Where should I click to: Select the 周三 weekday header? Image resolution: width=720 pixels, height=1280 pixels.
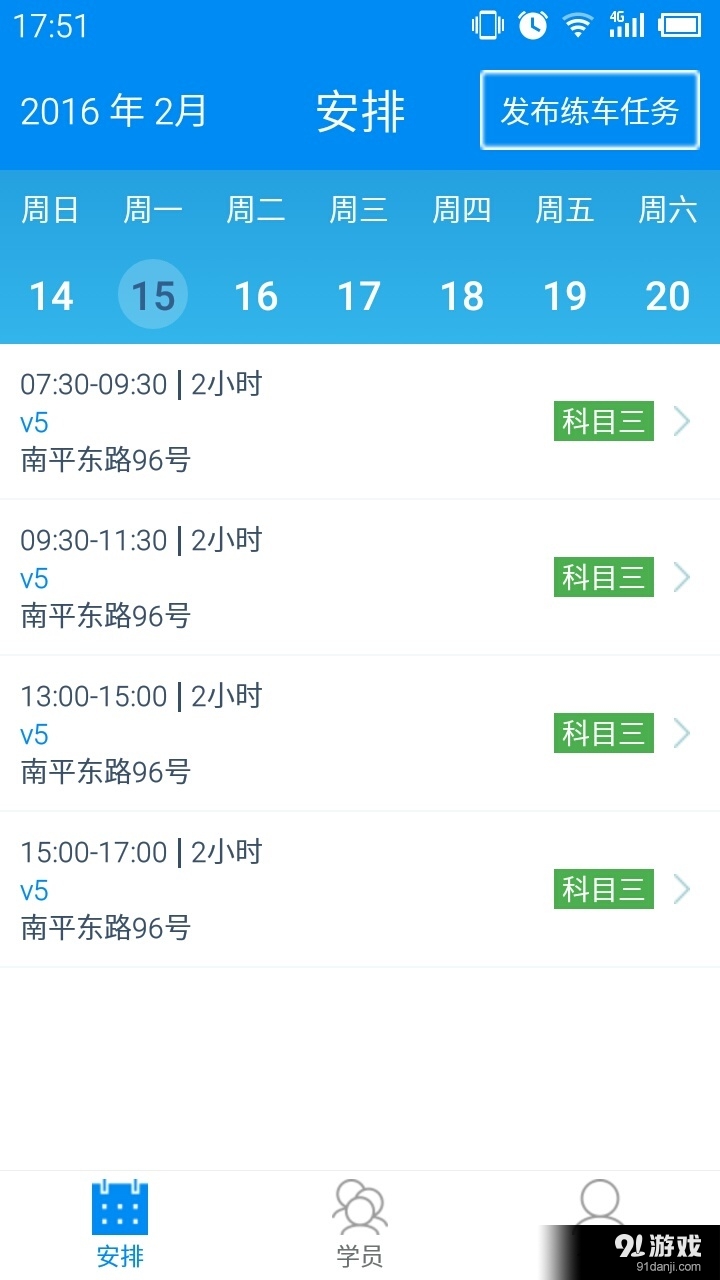(357, 209)
